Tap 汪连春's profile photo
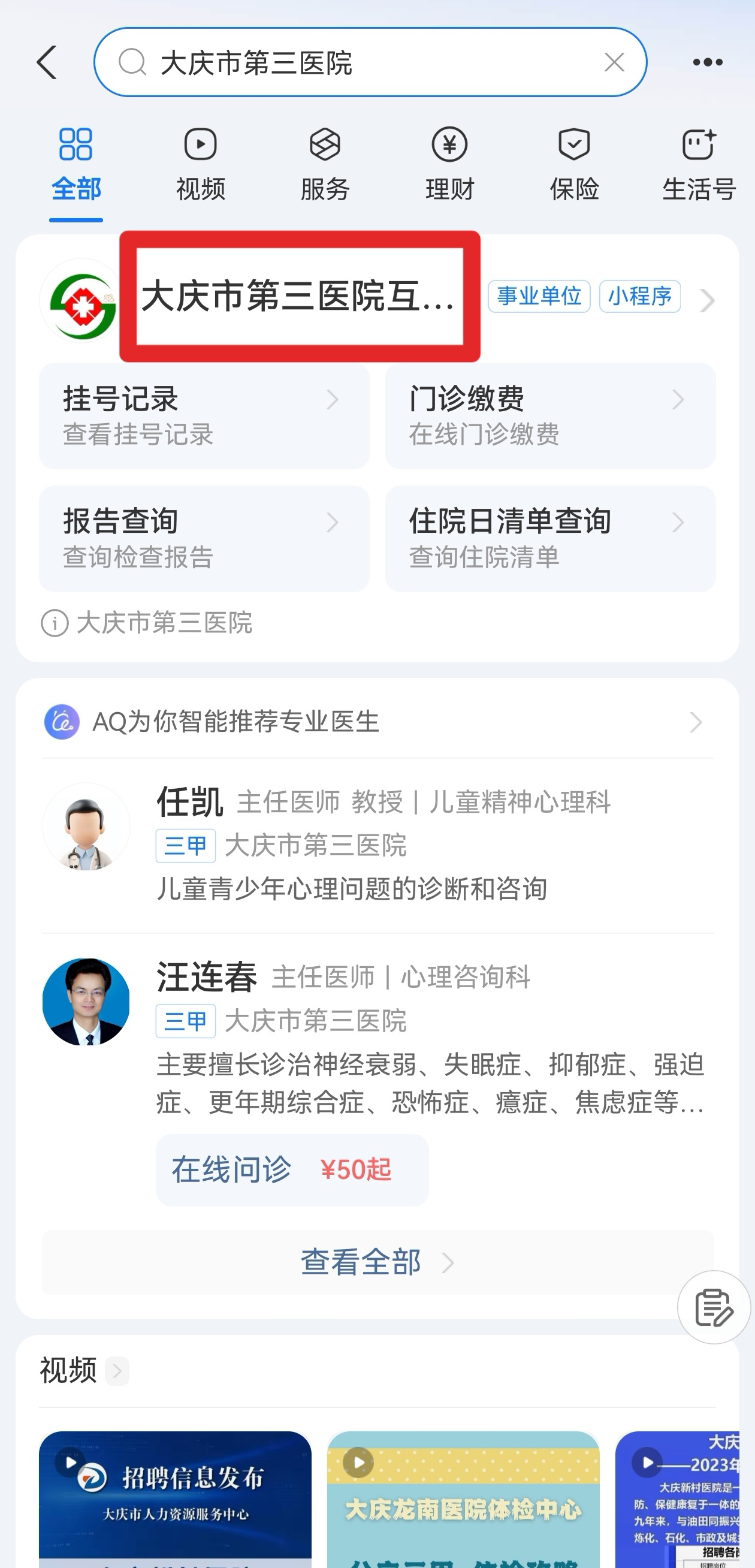Viewport: 755px width, 1568px height. [86, 1003]
